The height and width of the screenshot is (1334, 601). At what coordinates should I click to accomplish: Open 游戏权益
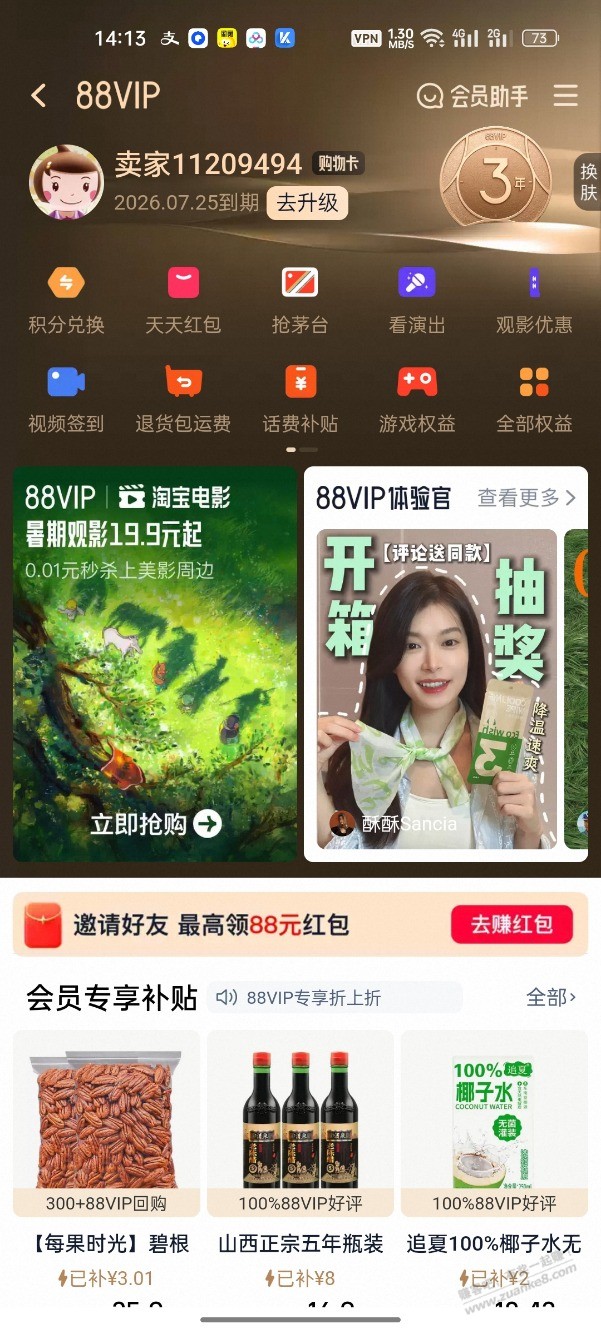tap(417, 398)
